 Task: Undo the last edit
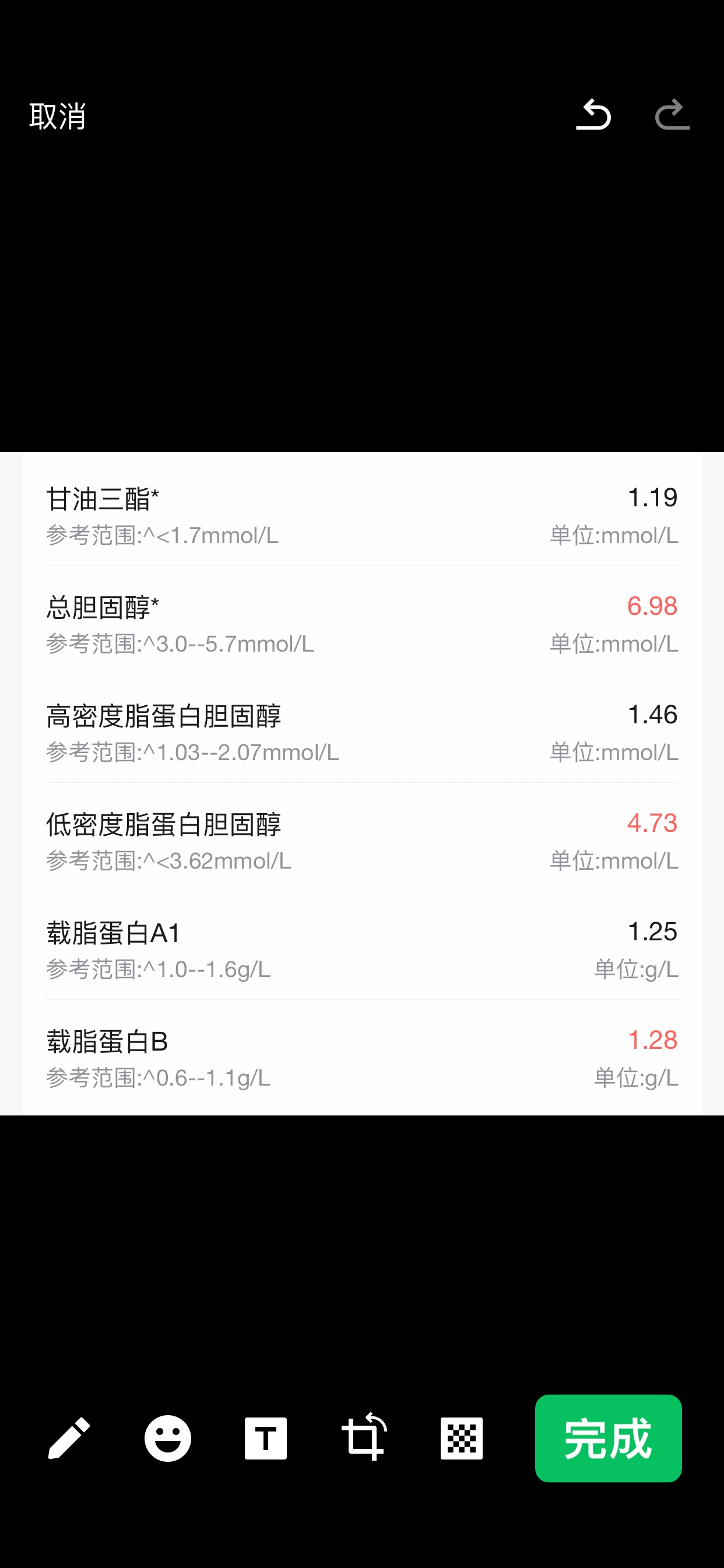pyautogui.click(x=593, y=115)
